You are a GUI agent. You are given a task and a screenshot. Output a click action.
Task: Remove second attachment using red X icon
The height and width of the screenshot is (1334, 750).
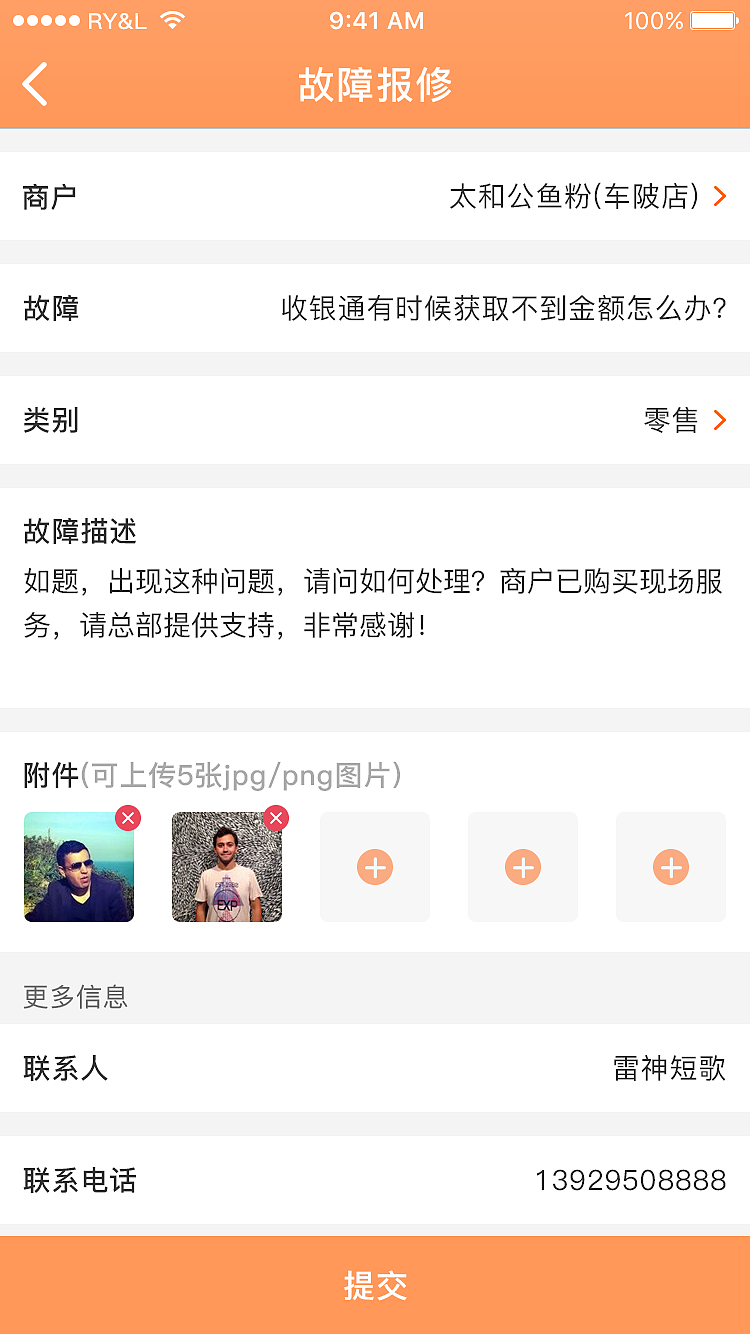click(276, 818)
